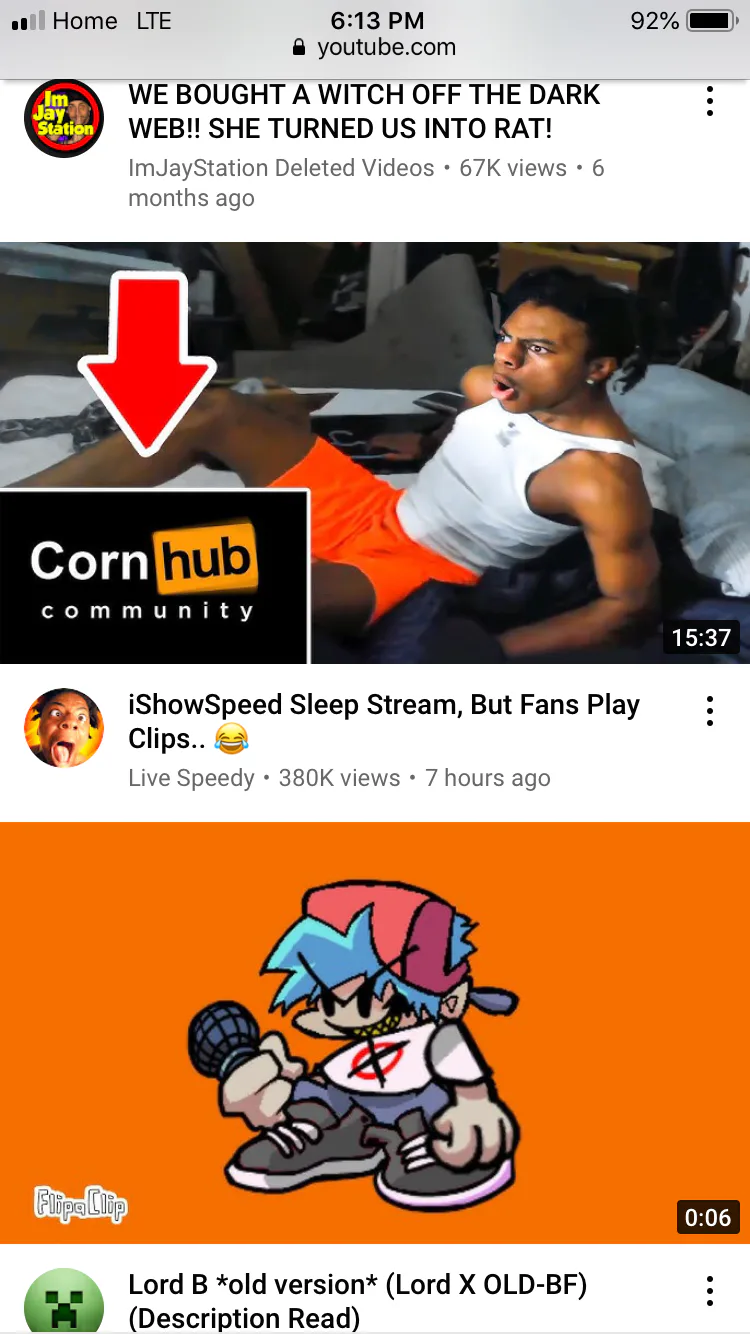The width and height of the screenshot is (750, 1334).
Task: Open options menu for the iShowSpeed Sleep Stream video
Action: (709, 711)
